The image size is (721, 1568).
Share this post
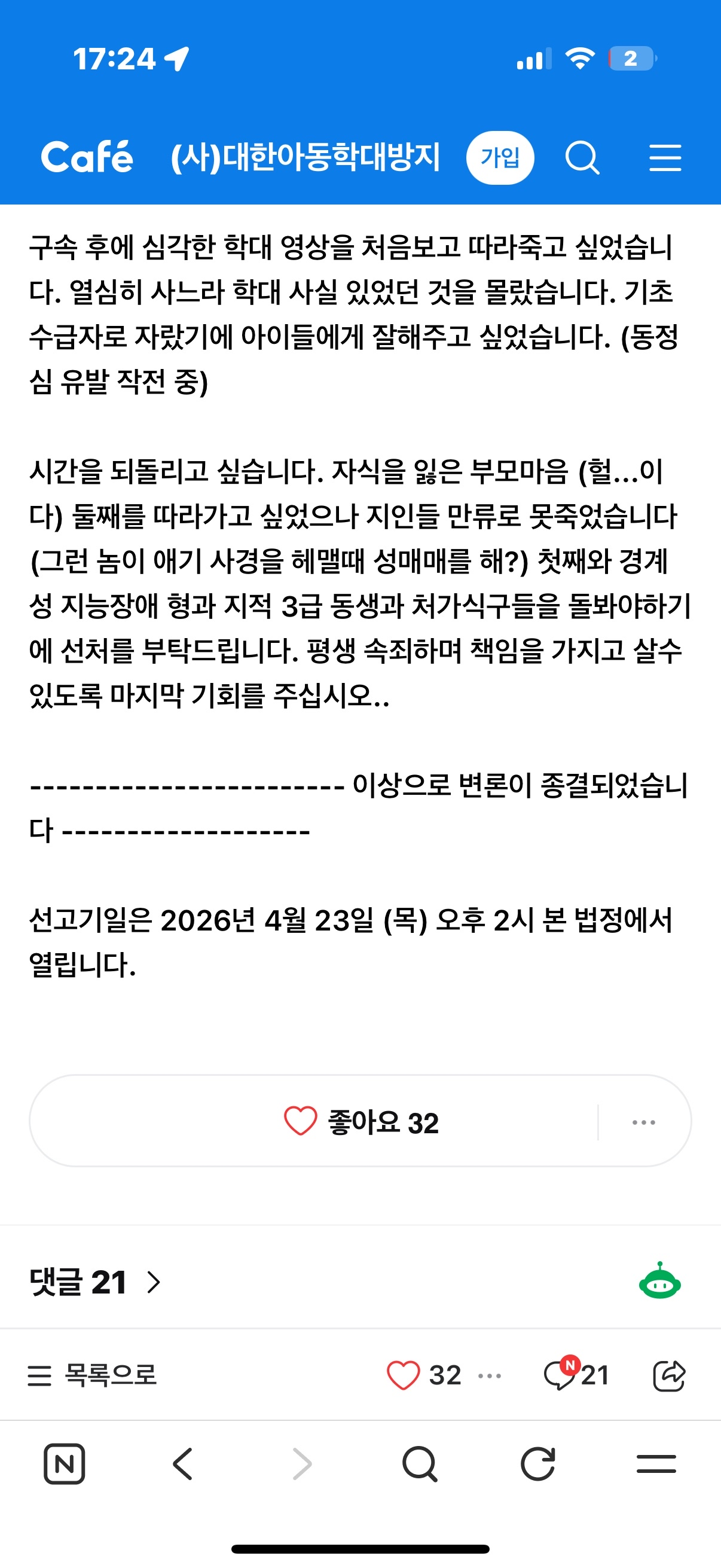(x=668, y=1375)
